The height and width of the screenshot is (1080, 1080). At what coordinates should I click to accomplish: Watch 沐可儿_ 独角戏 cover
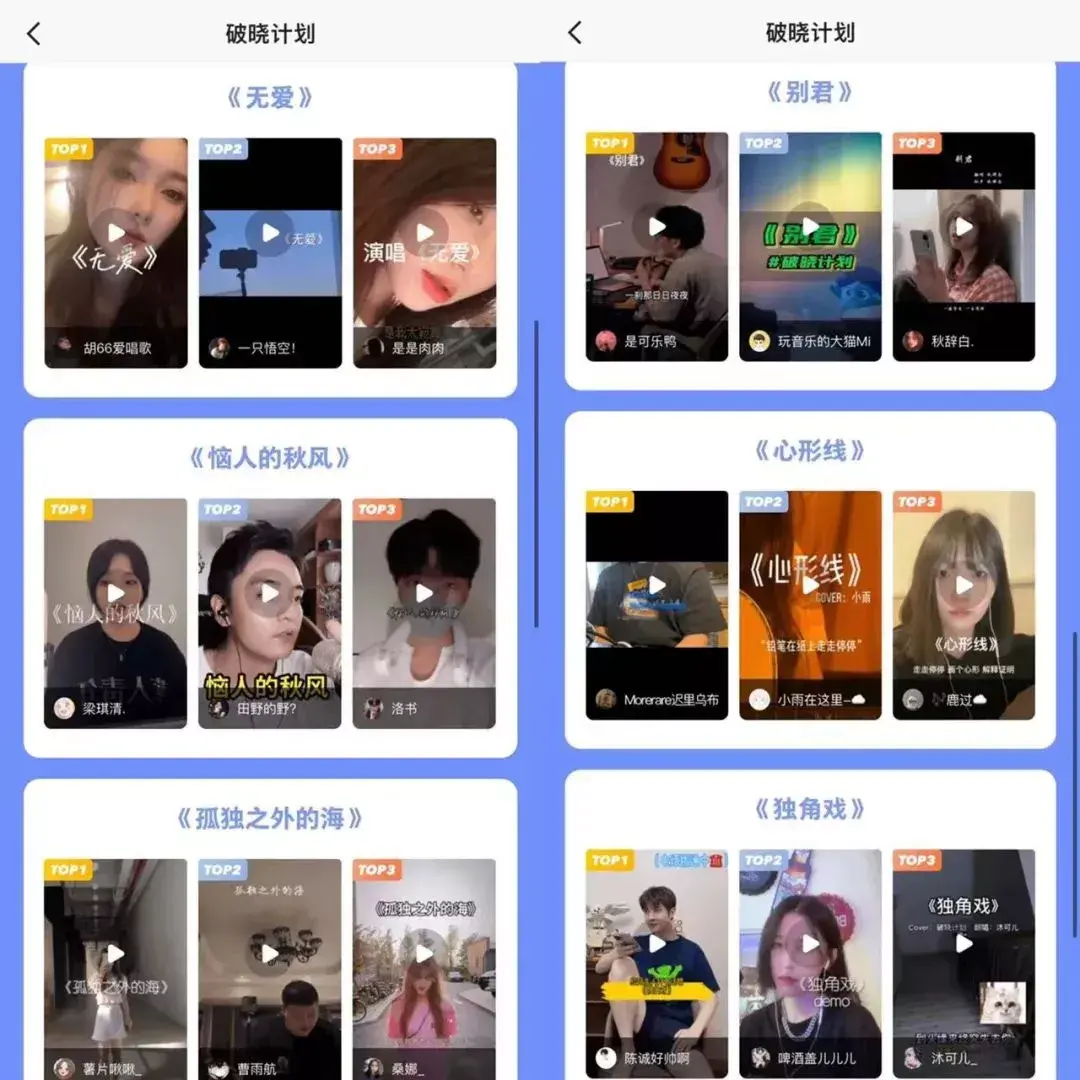pos(964,944)
